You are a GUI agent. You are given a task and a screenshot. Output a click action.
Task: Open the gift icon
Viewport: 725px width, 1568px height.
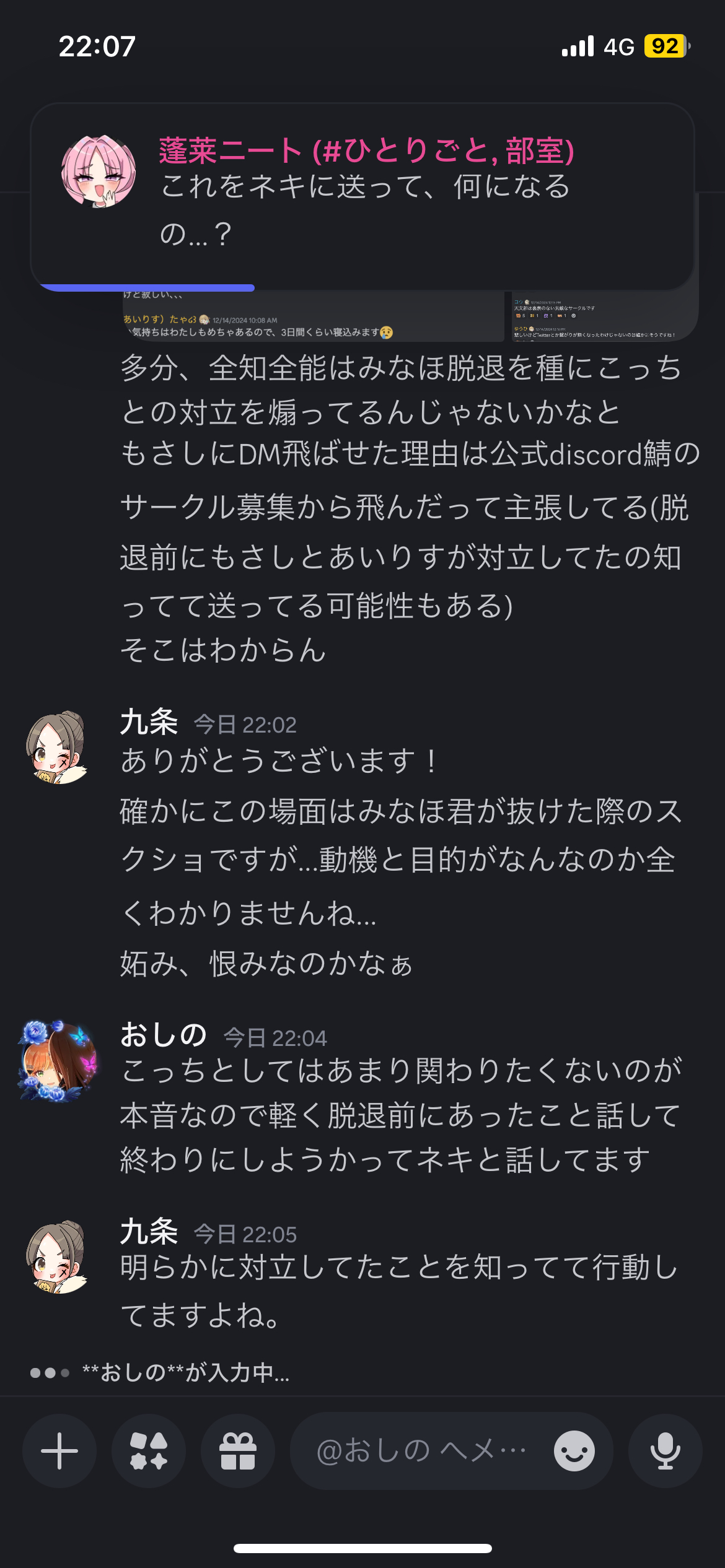pyautogui.click(x=238, y=1451)
